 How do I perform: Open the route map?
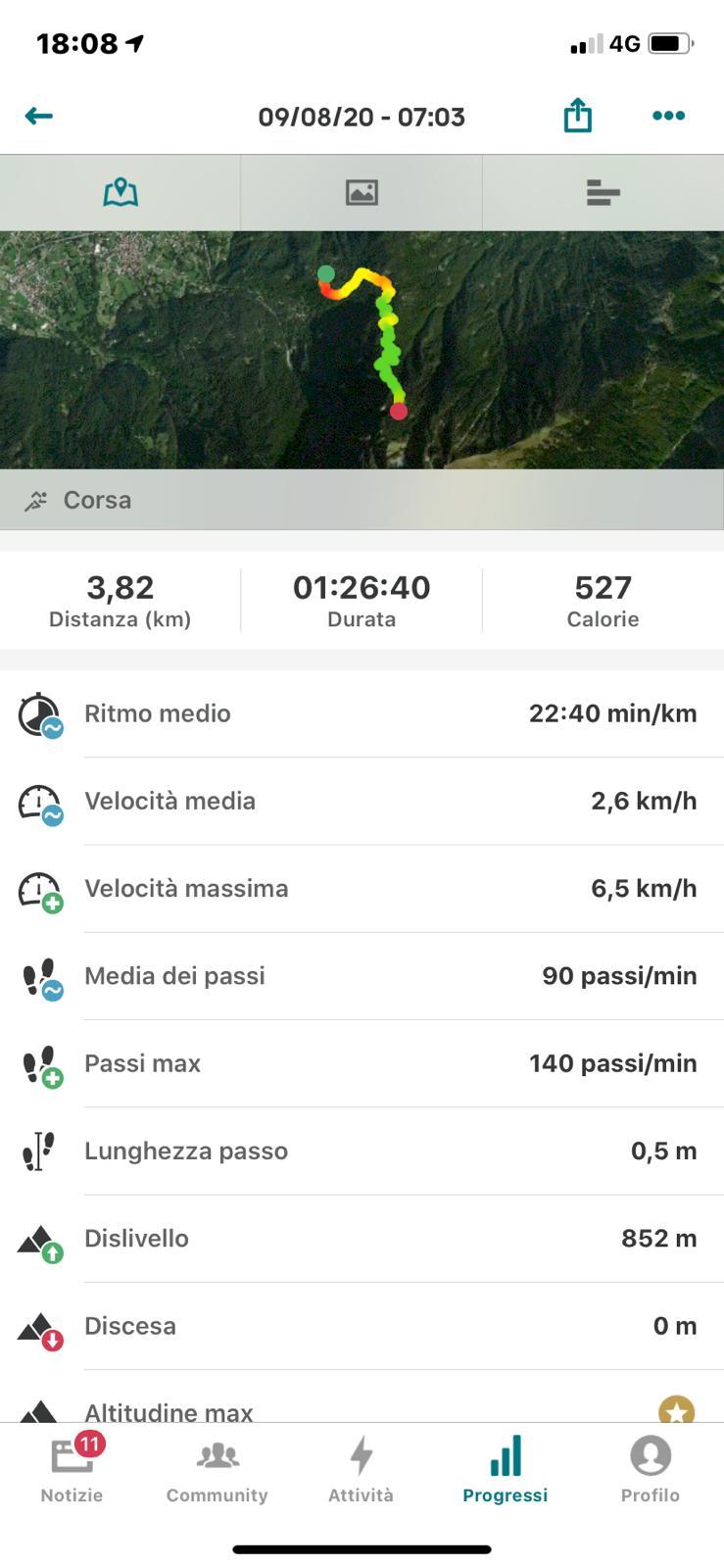click(362, 349)
